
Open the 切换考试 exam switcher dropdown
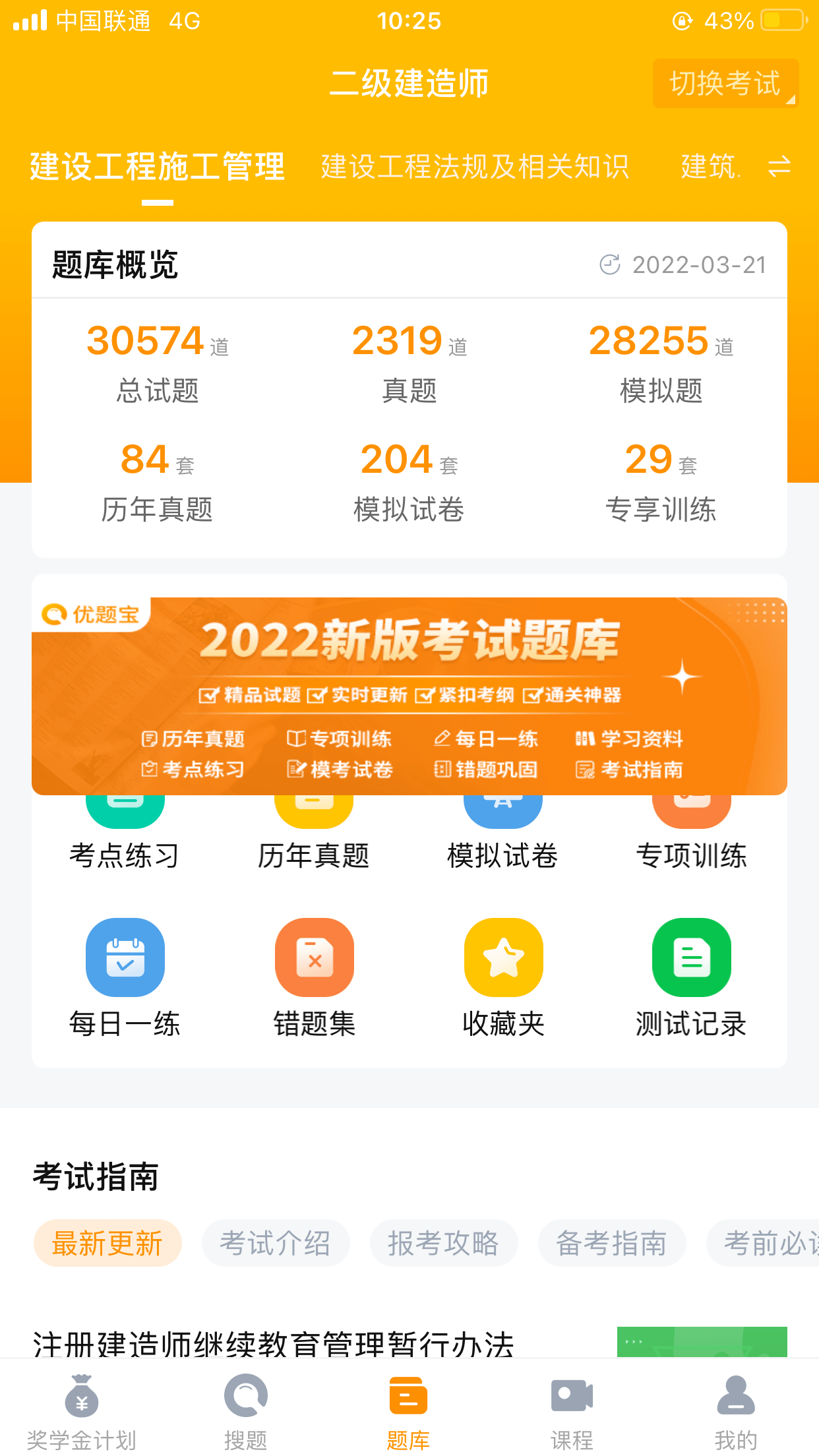click(x=724, y=83)
